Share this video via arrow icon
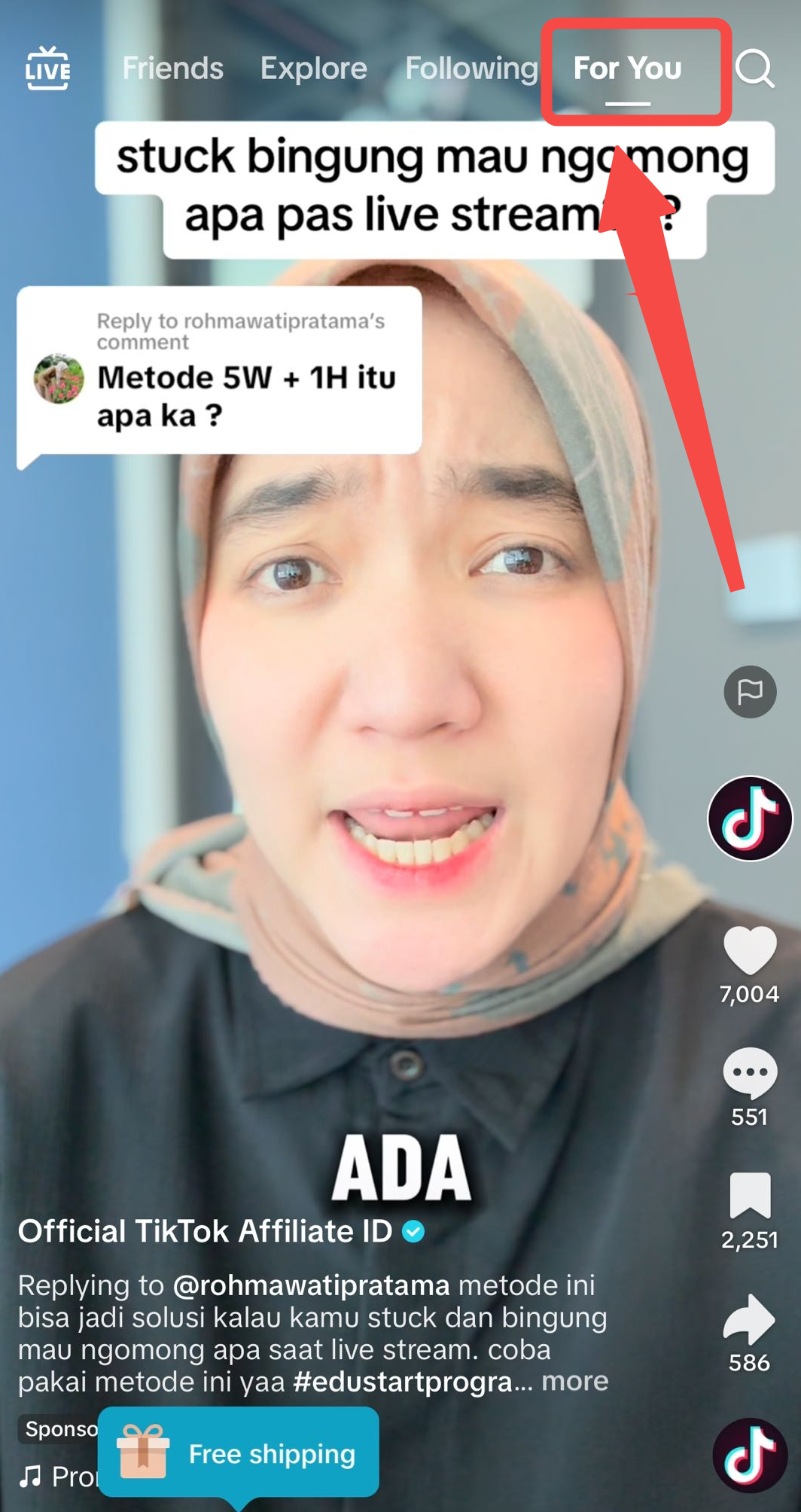 pos(750,1319)
